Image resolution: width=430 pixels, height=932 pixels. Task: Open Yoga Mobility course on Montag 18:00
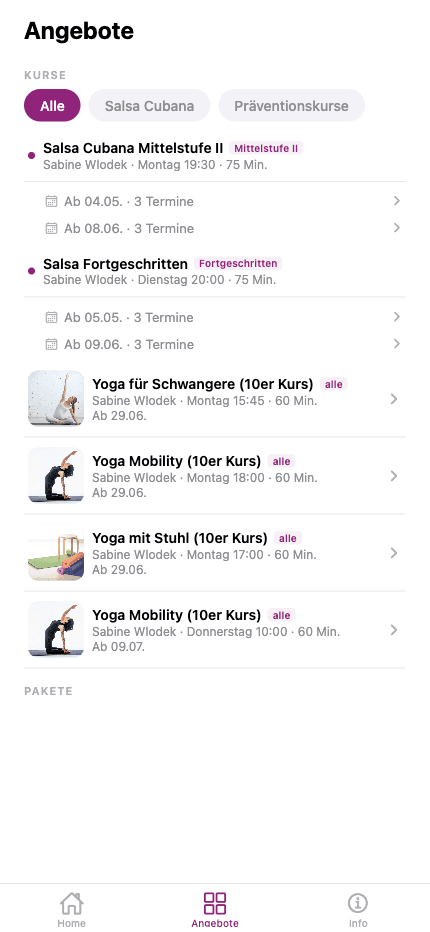(x=215, y=476)
